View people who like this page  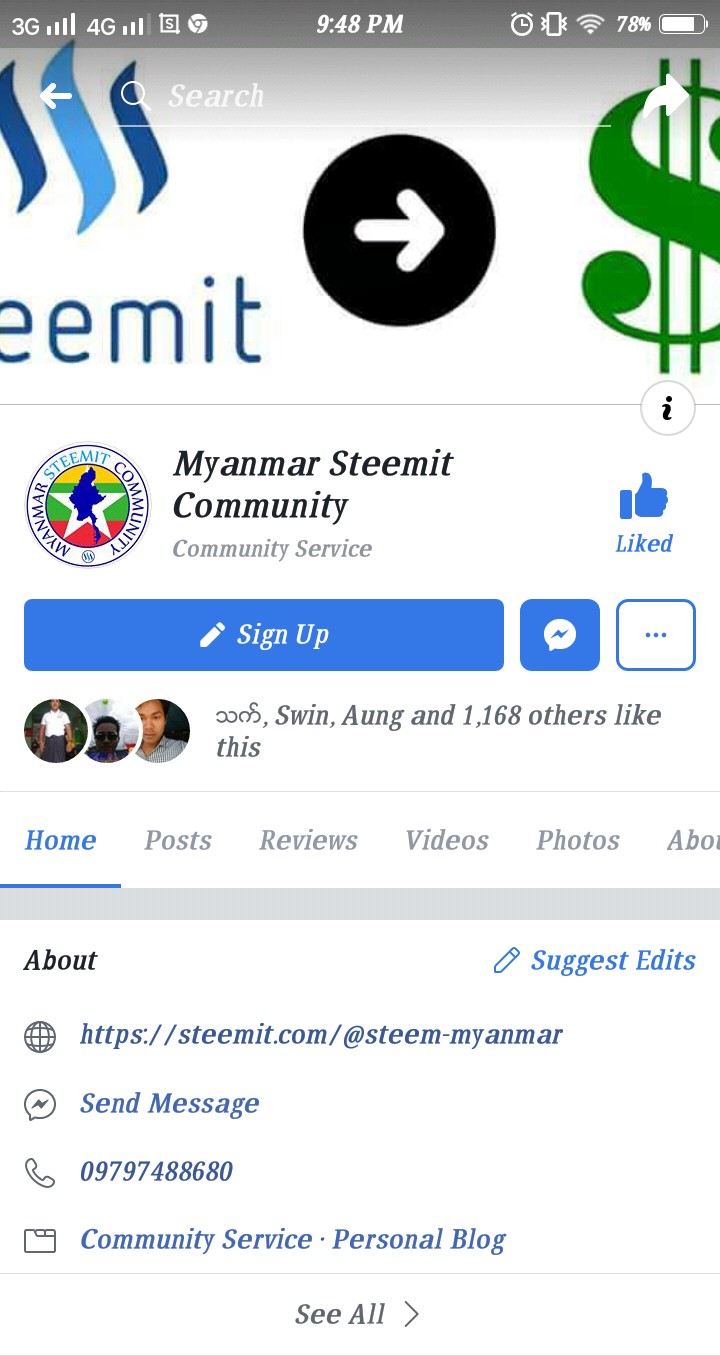438,730
